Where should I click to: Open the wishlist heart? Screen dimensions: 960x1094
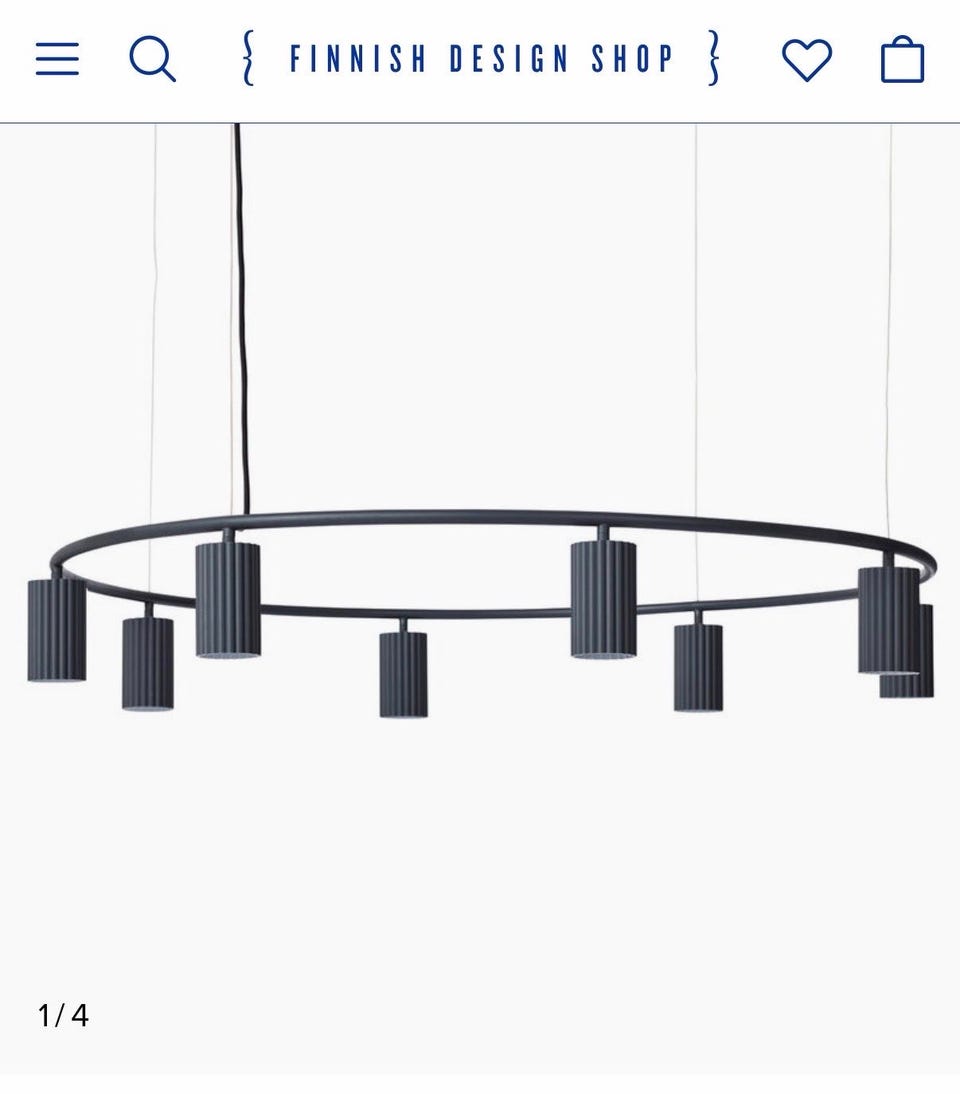(806, 60)
